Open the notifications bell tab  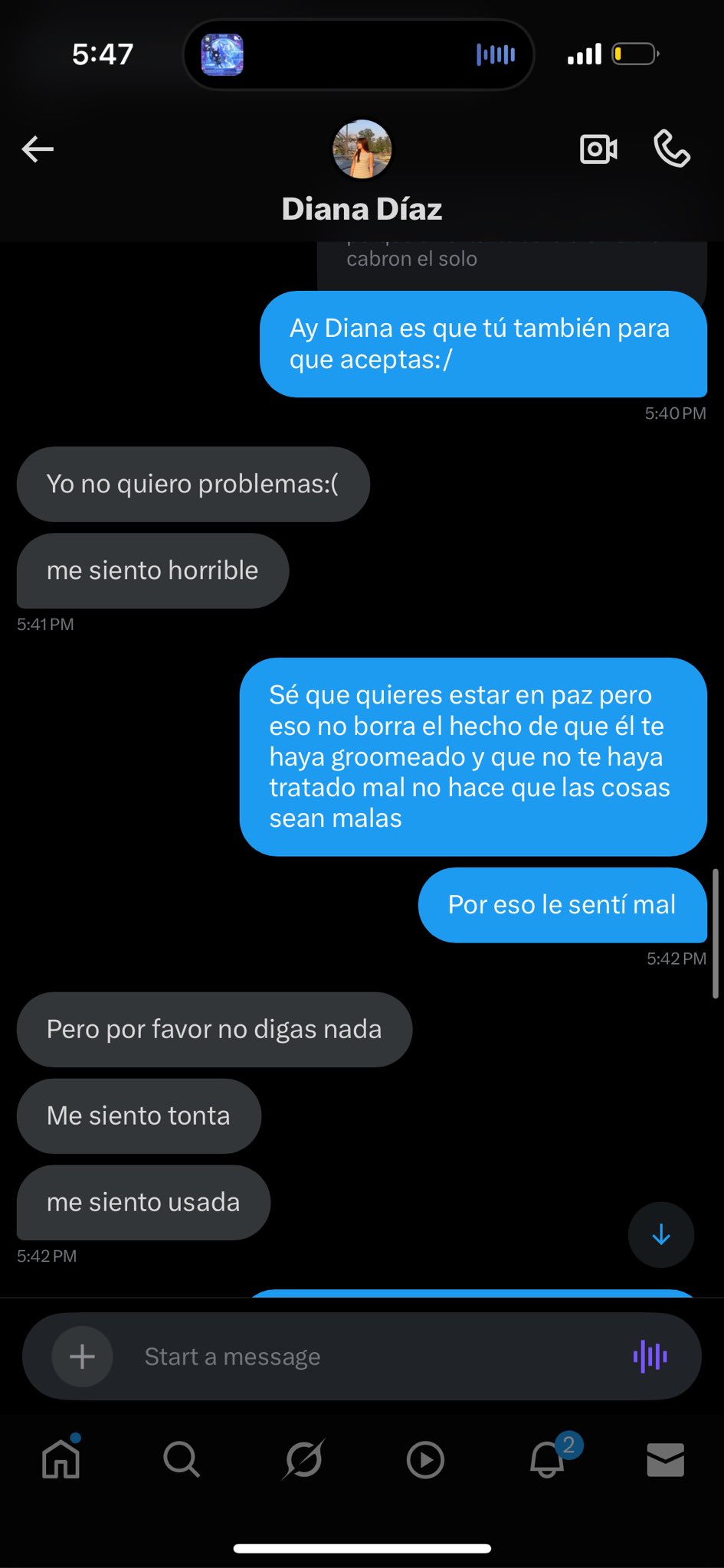[547, 1459]
